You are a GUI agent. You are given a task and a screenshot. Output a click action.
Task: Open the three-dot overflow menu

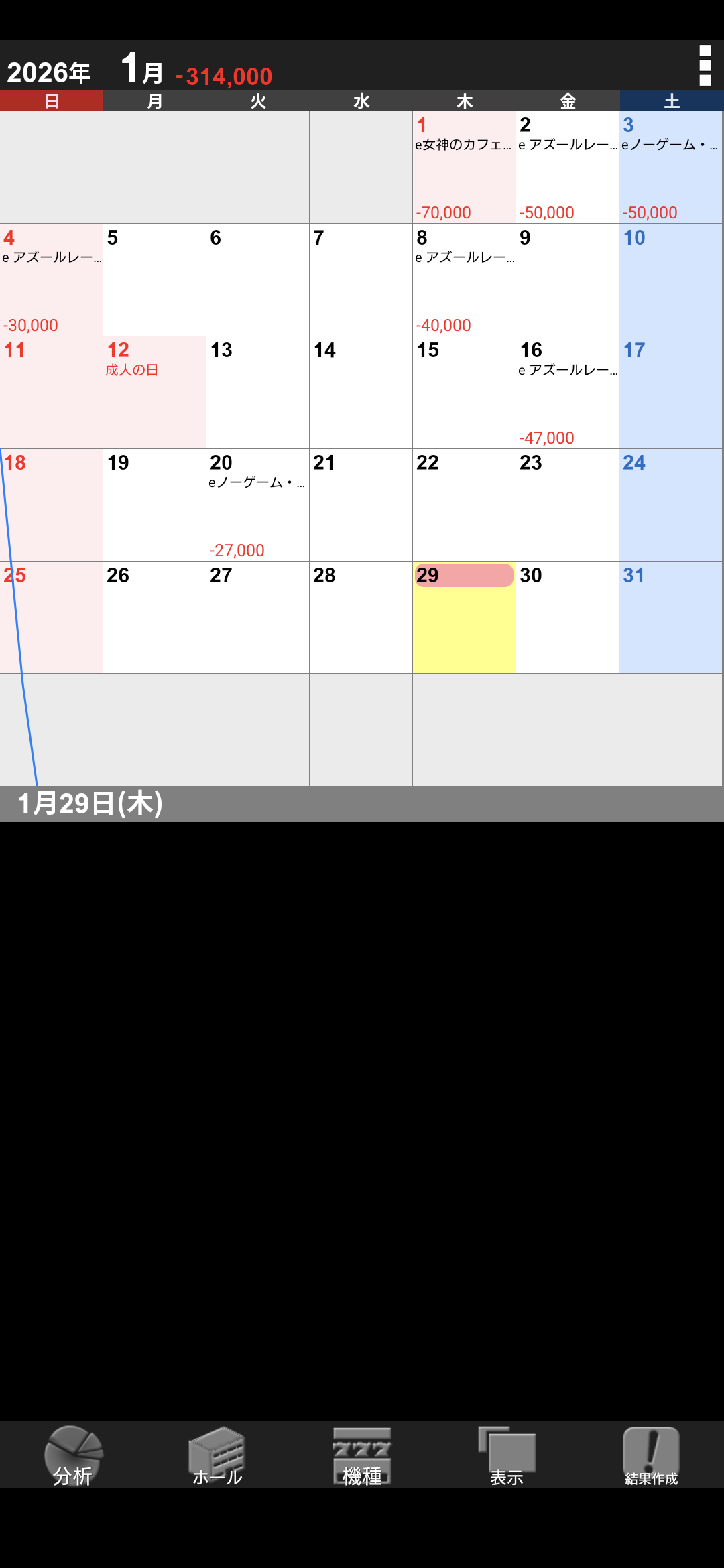(705, 66)
